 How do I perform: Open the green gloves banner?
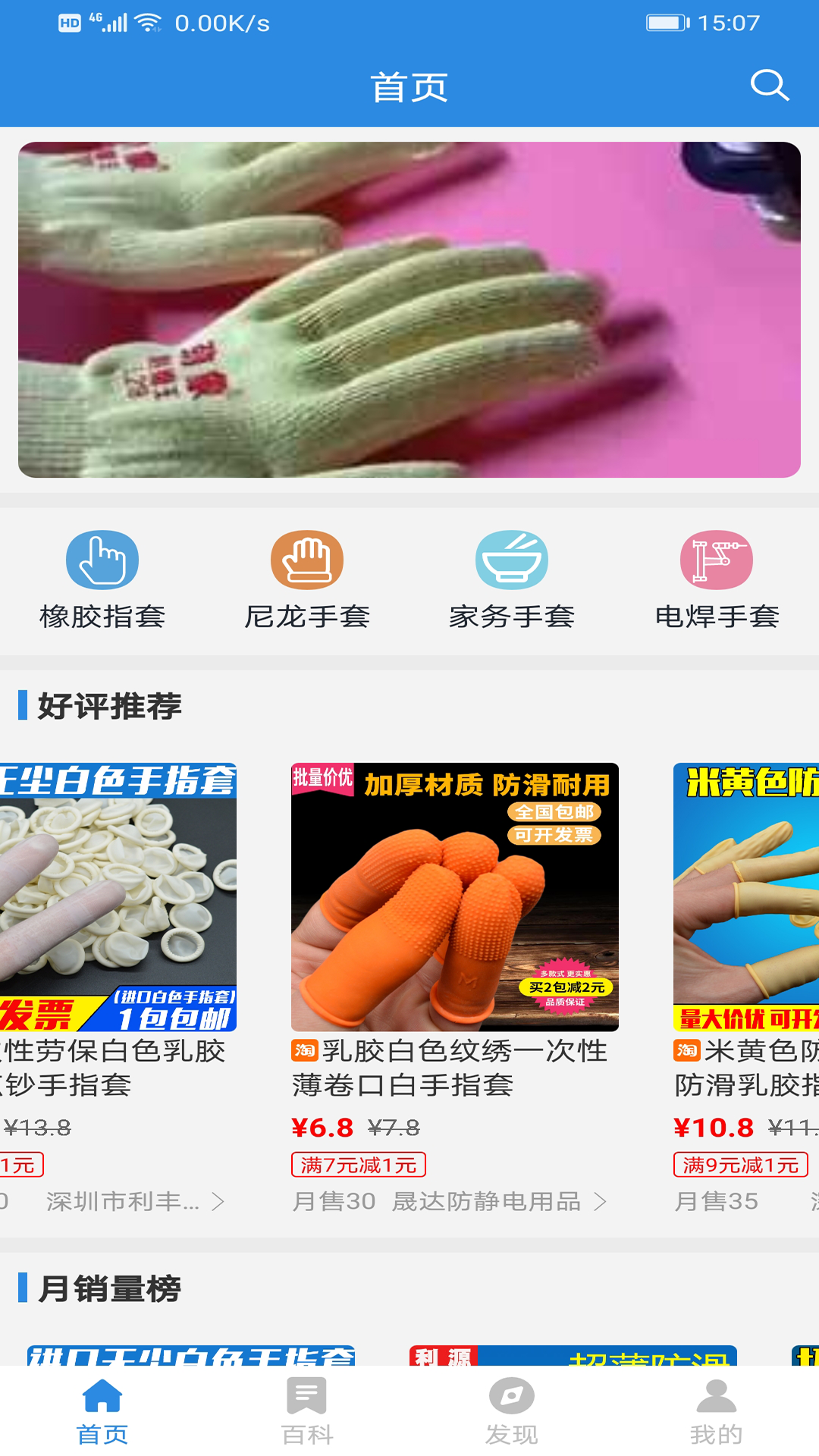(x=409, y=309)
